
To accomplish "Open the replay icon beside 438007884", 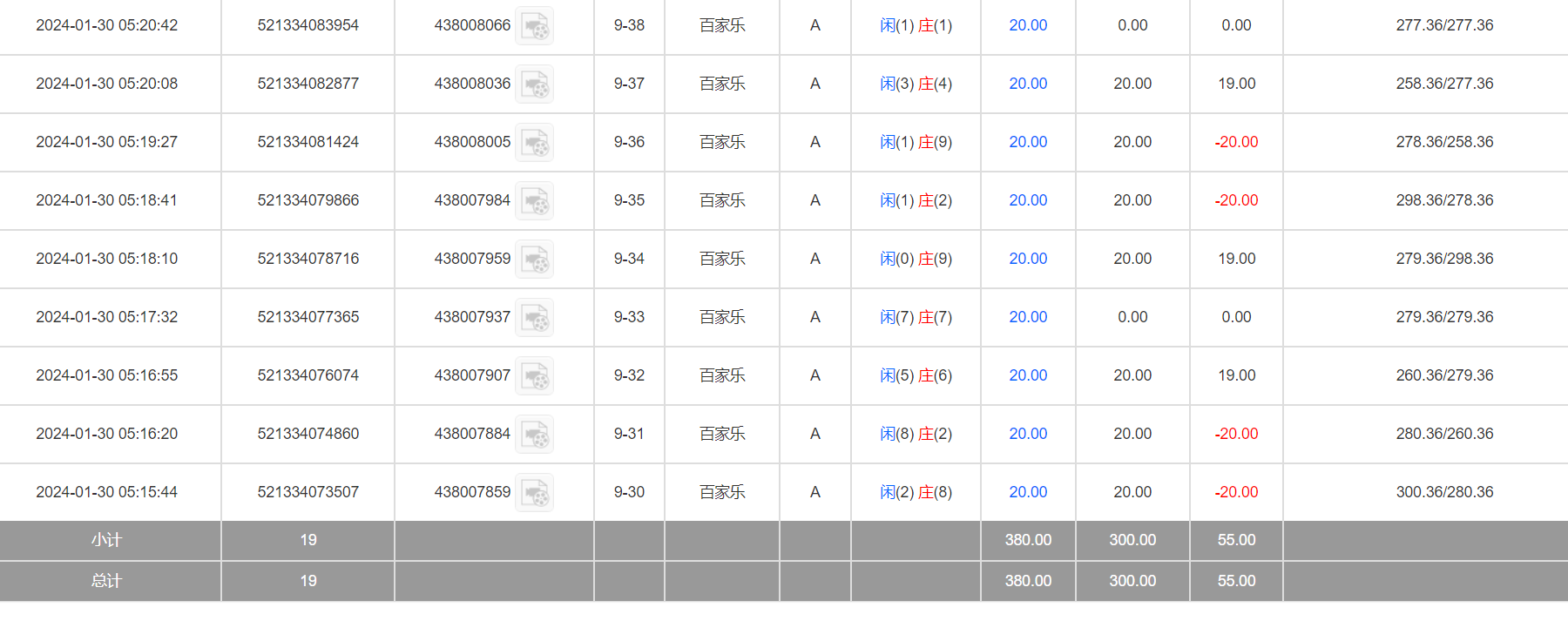I will point(534,435).
